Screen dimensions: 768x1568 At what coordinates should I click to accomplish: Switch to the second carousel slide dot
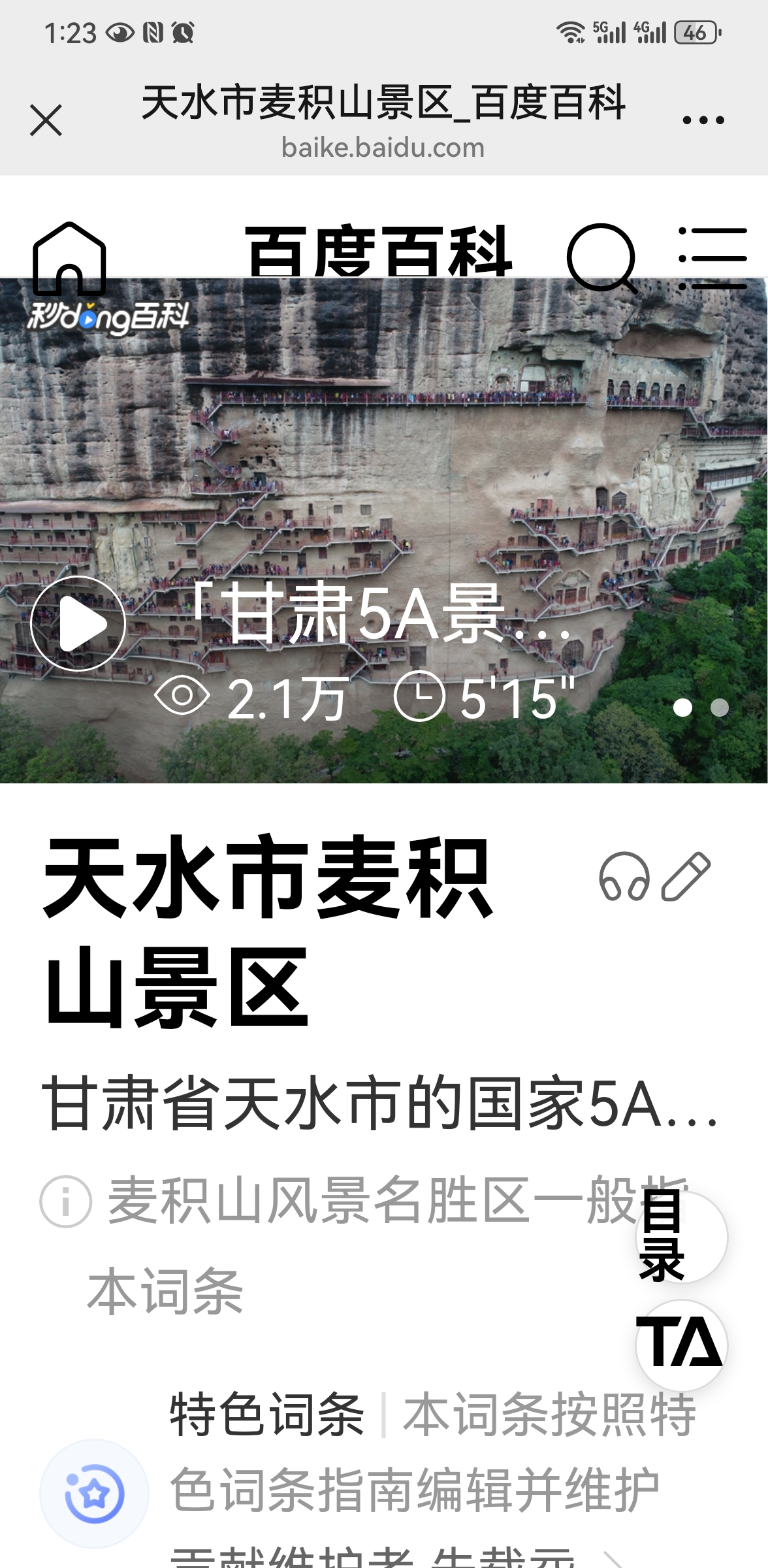click(x=719, y=708)
